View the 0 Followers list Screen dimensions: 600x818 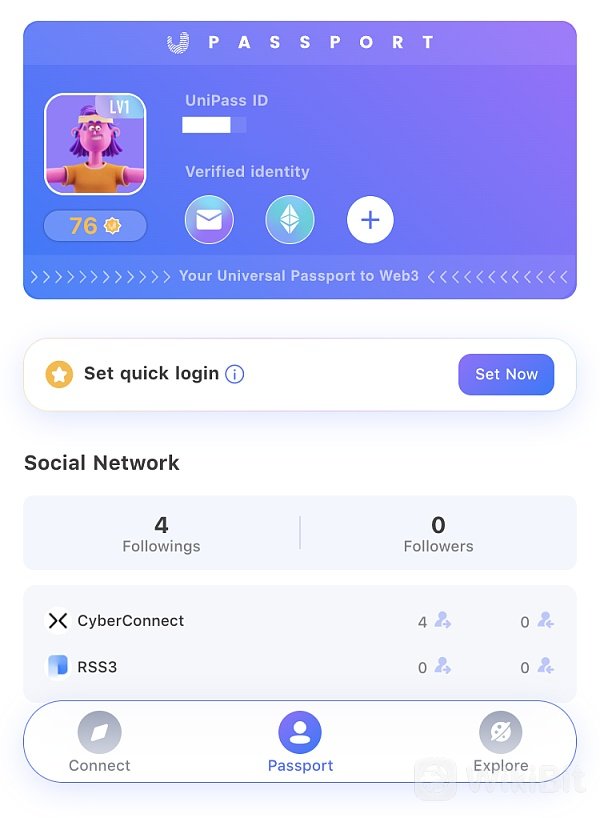point(438,534)
